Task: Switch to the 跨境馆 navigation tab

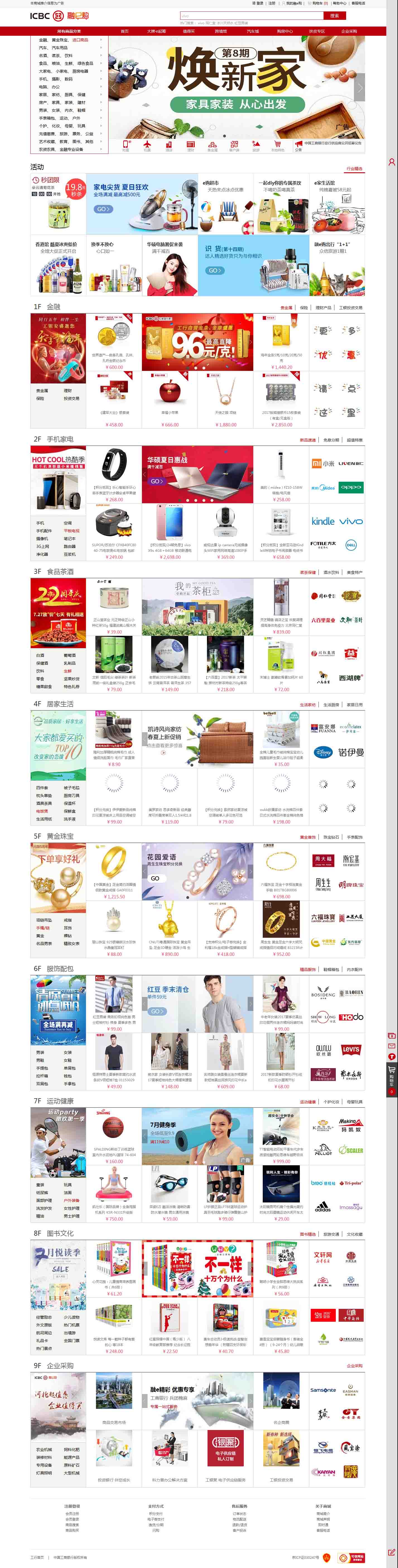Action: tap(221, 31)
